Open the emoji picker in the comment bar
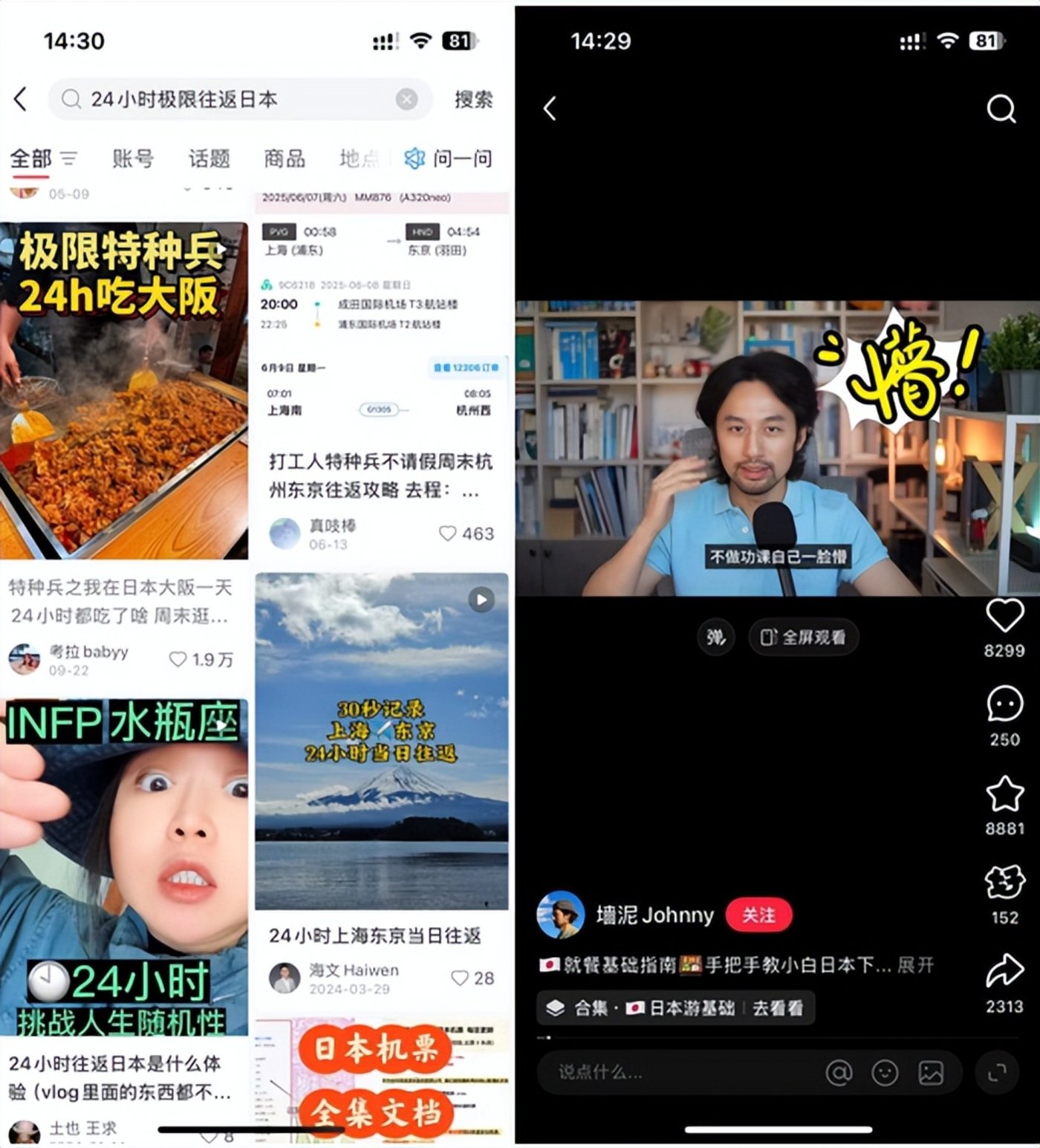 click(x=885, y=1073)
